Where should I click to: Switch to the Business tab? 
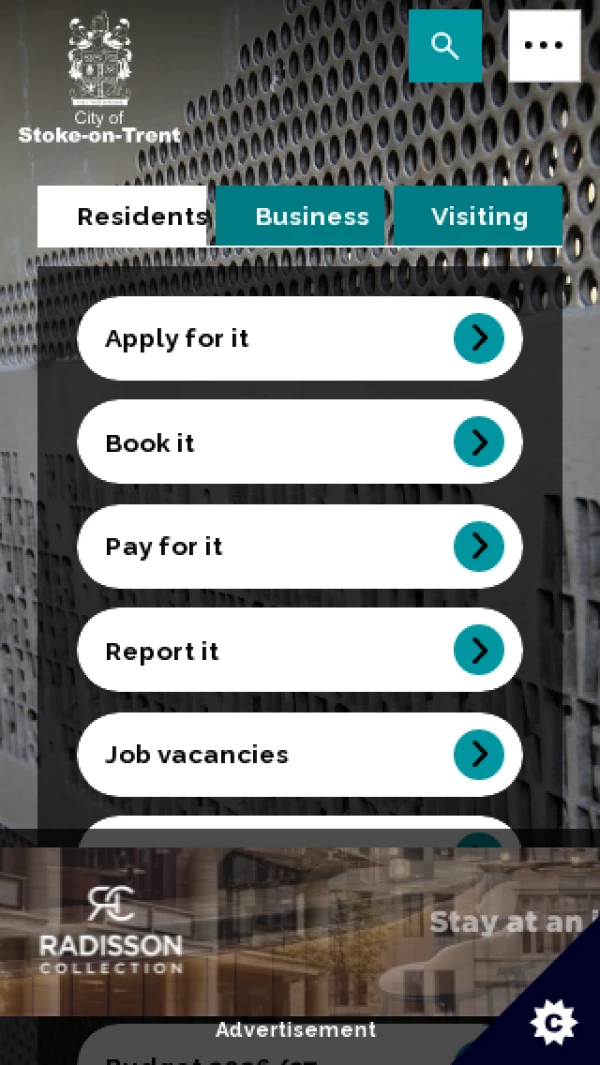point(301,216)
